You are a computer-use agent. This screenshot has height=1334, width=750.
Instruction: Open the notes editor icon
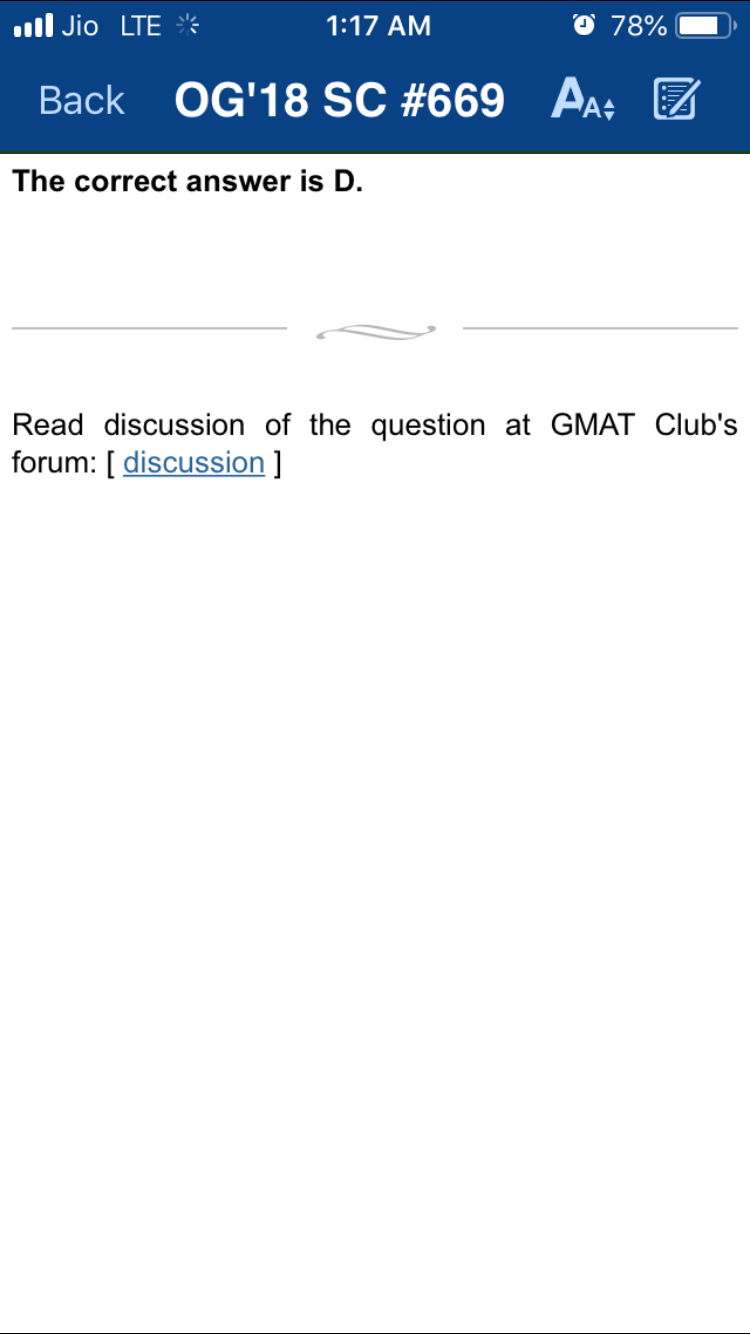pyautogui.click(x=677, y=100)
